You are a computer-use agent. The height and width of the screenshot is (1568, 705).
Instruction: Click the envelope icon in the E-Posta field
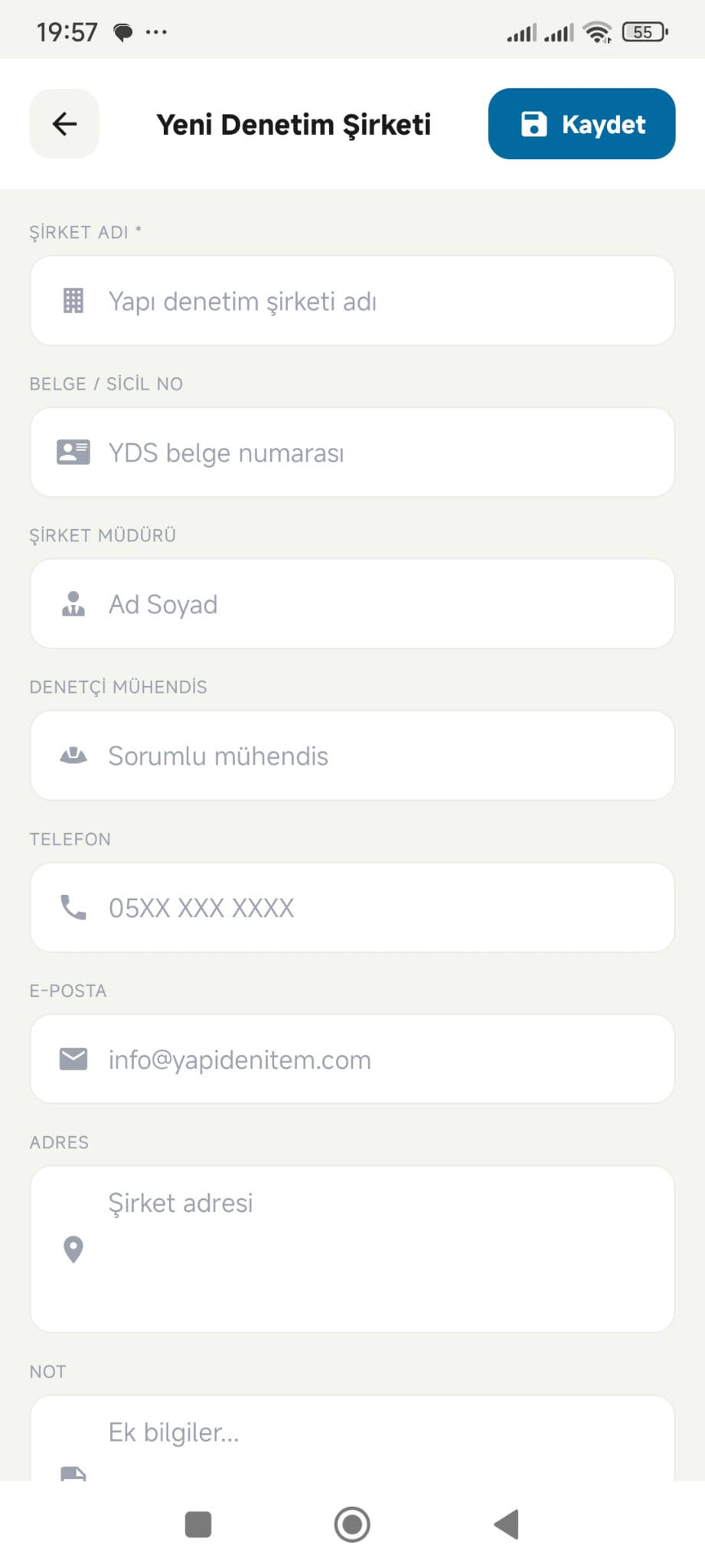73,1059
